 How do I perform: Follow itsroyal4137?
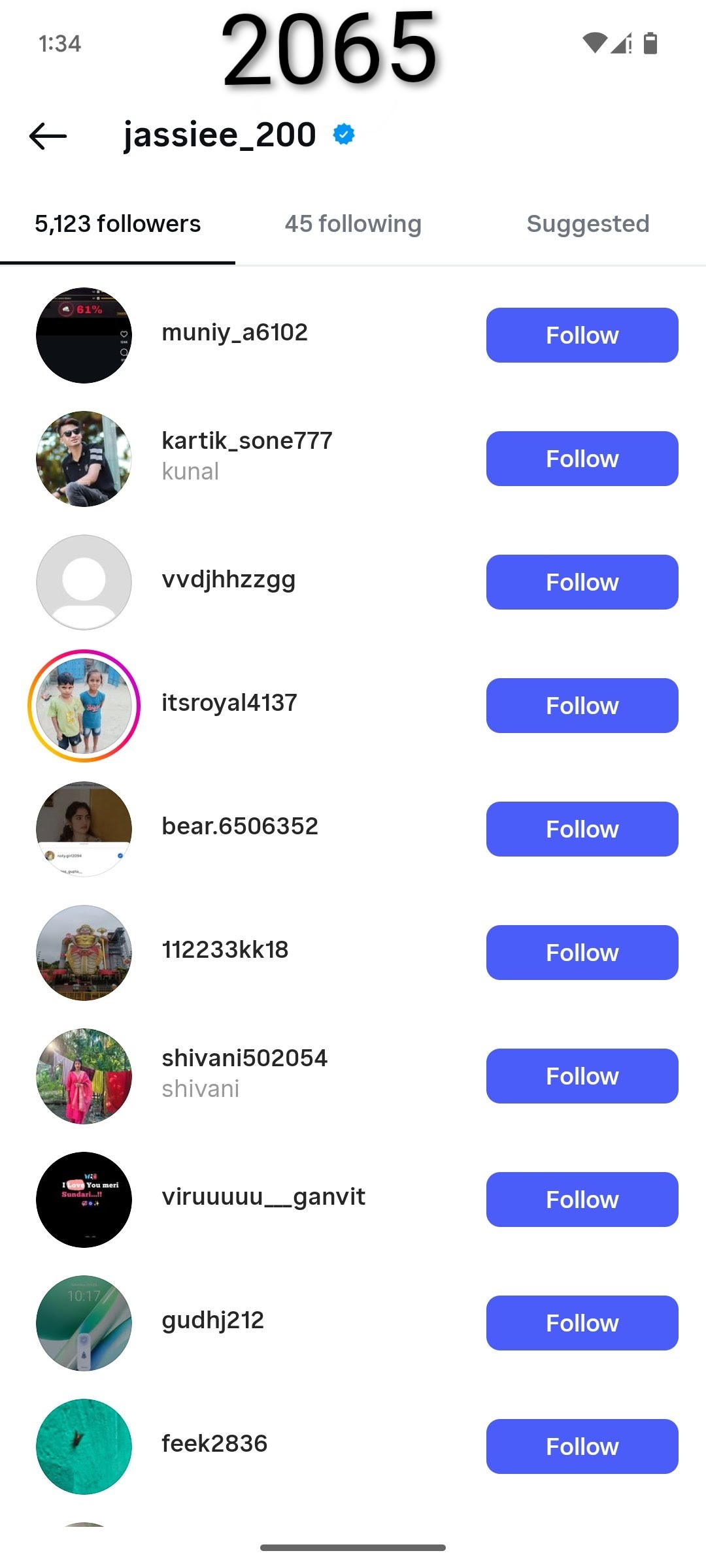(582, 706)
